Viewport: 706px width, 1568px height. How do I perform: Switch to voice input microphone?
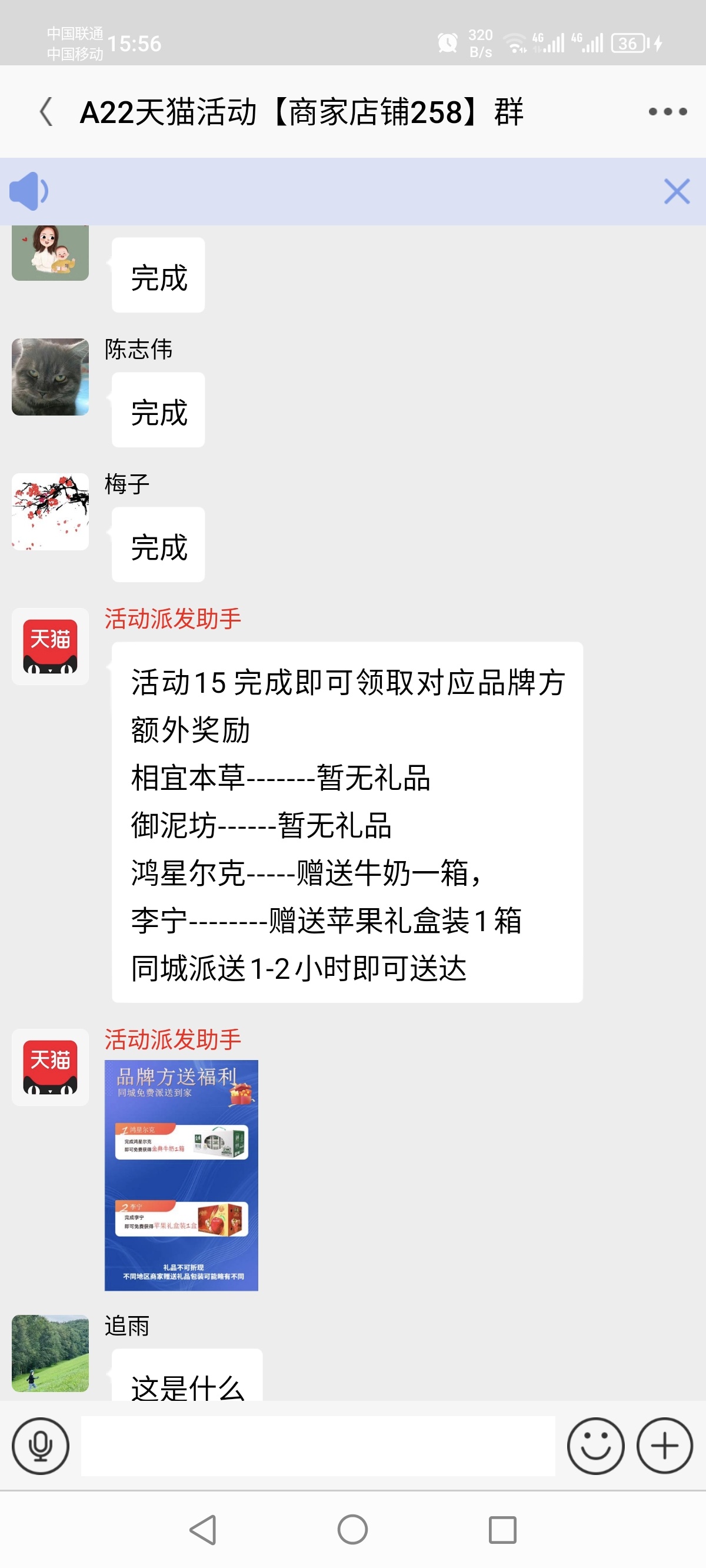[40, 1446]
